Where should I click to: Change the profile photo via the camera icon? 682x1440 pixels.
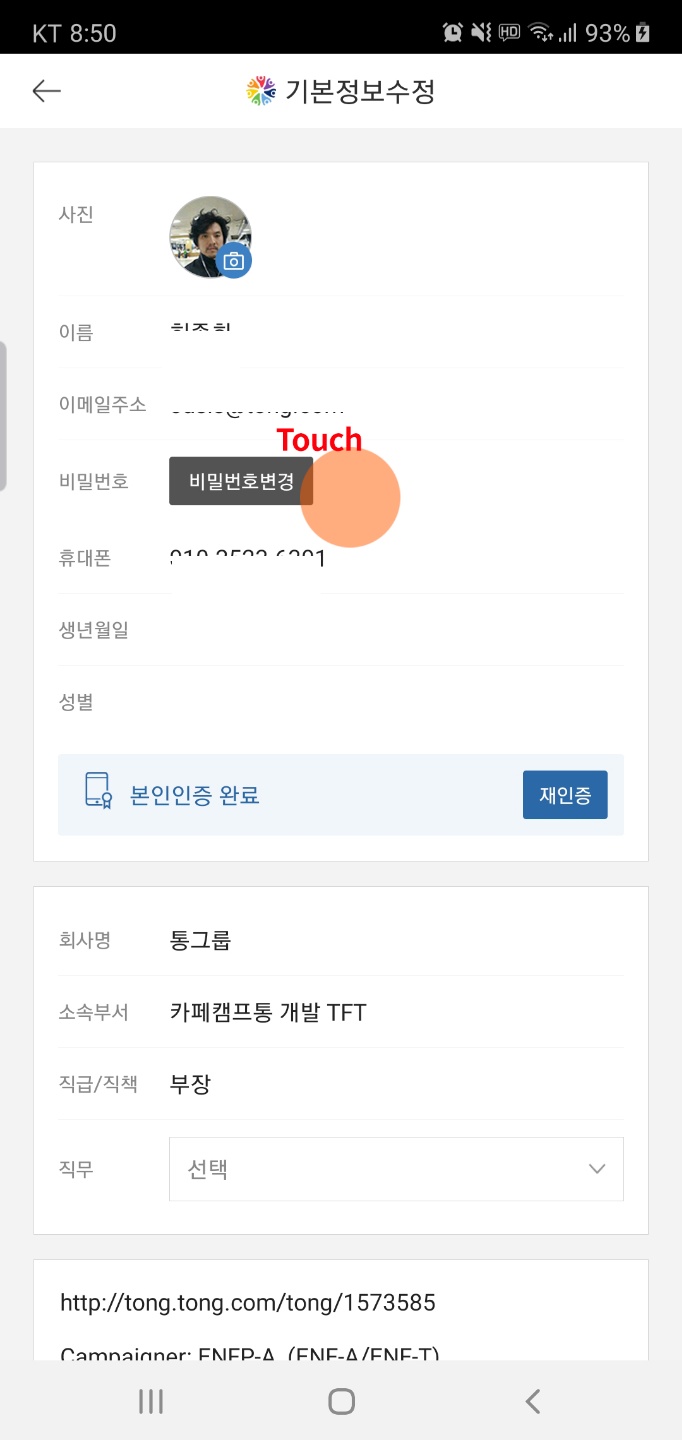(x=234, y=261)
